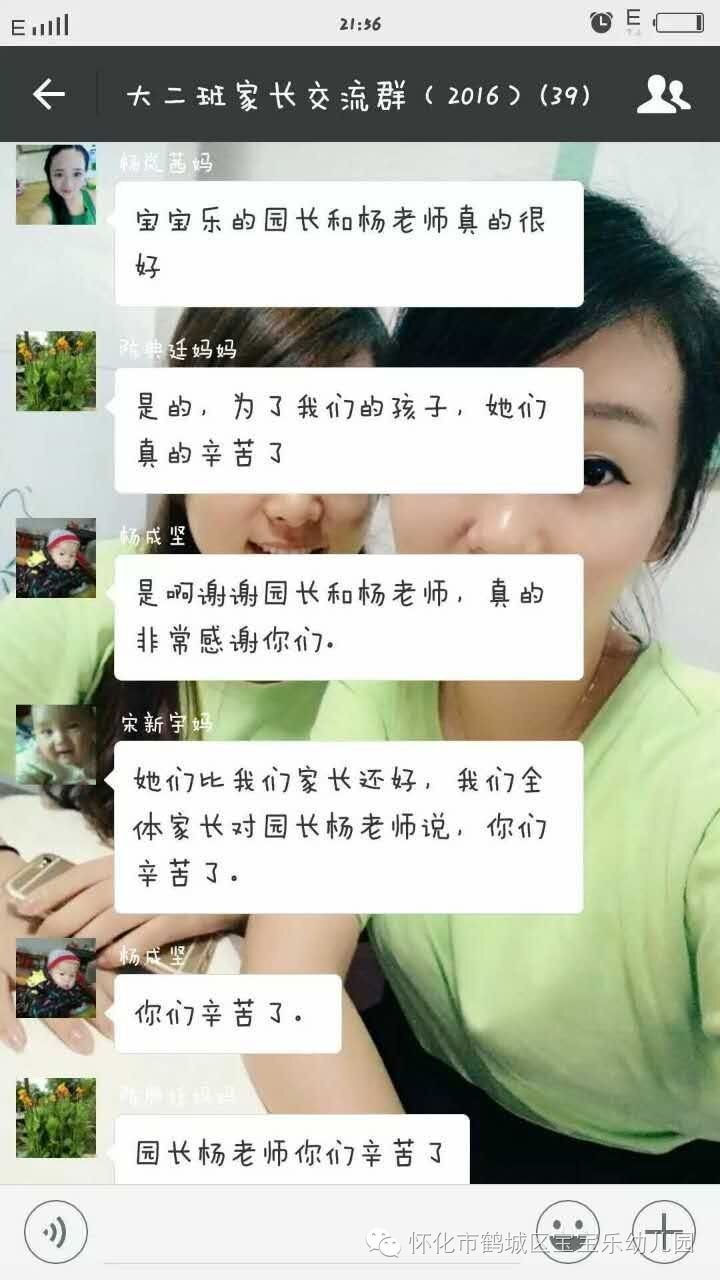Open the group members icon

pyautogui.click(x=664, y=94)
